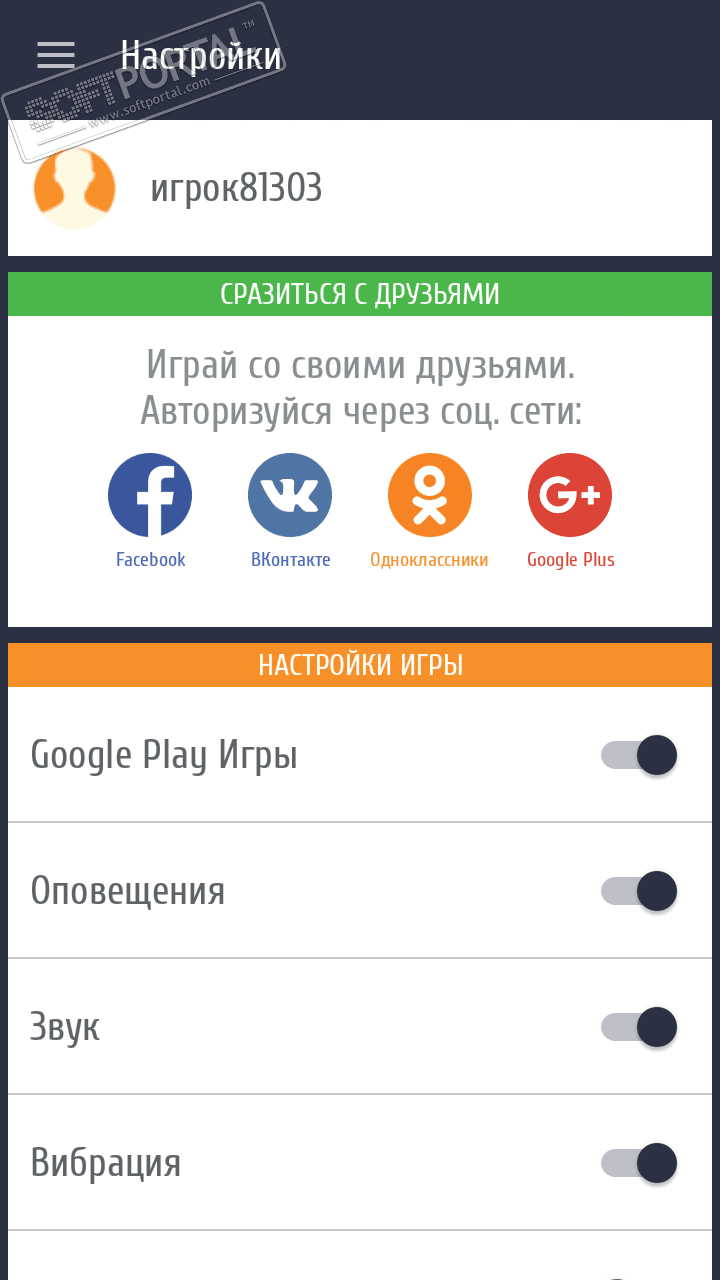This screenshot has height=1280, width=720.
Task: Turn off the Звук switch
Action: pos(639,1027)
